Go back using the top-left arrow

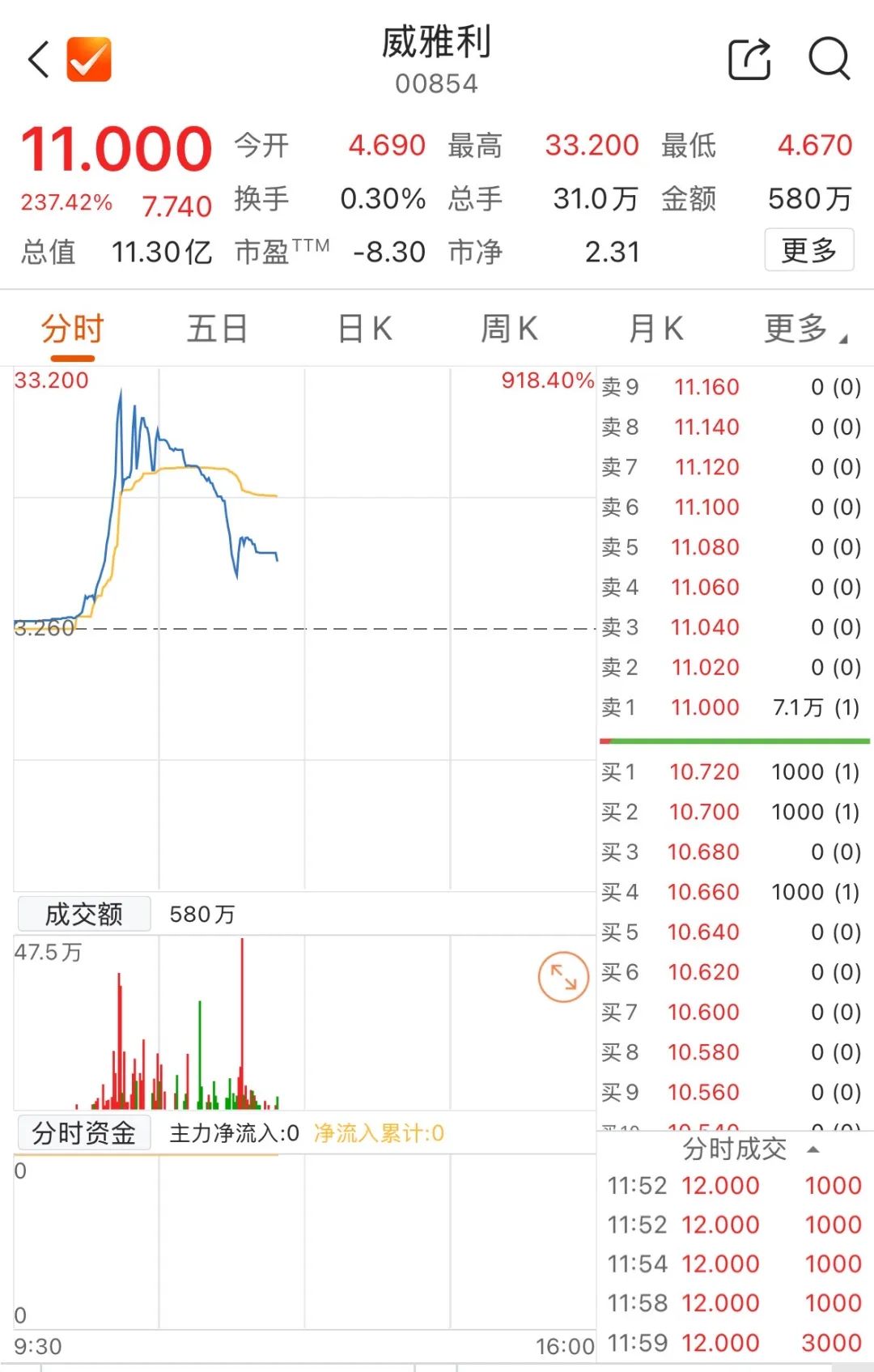pyautogui.click(x=39, y=60)
